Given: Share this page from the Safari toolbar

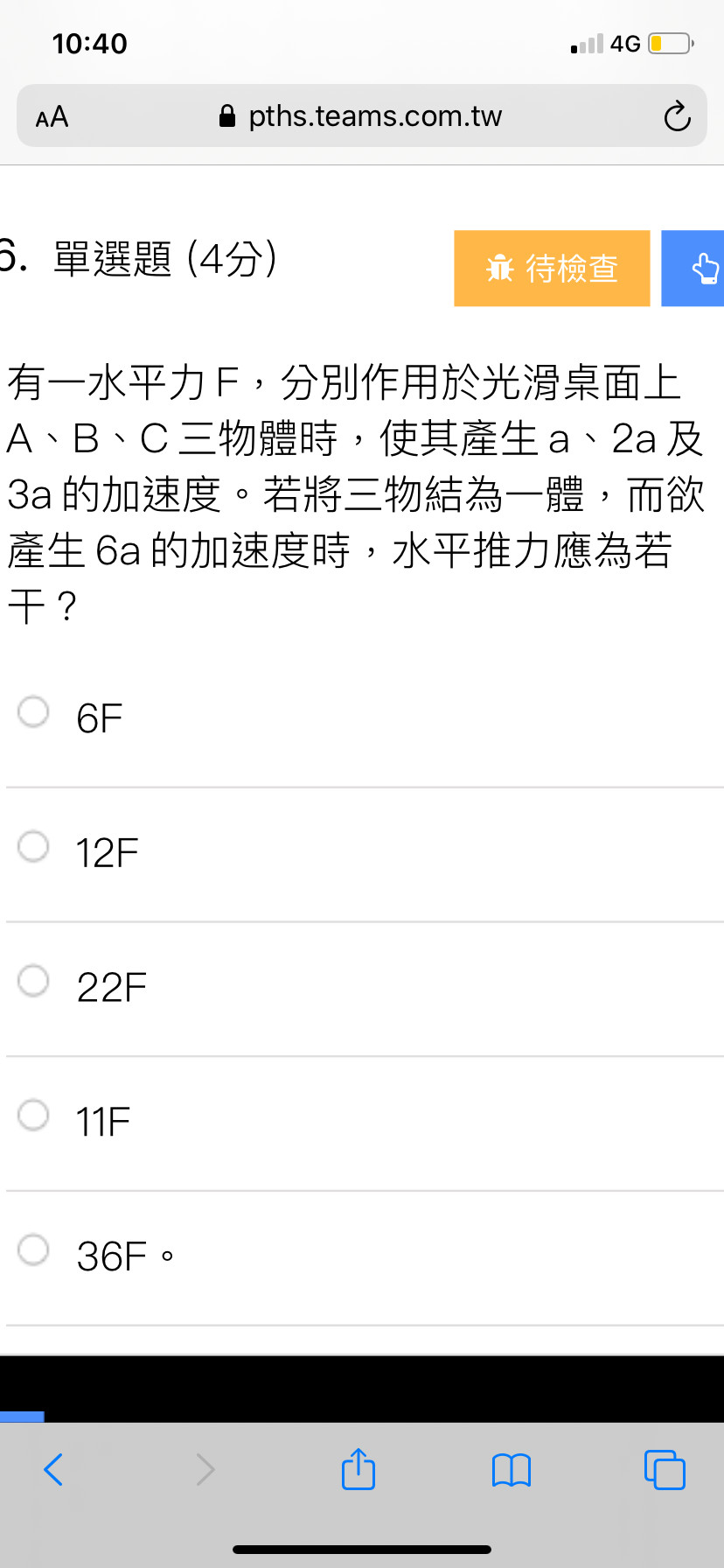Looking at the screenshot, I should click(359, 1468).
